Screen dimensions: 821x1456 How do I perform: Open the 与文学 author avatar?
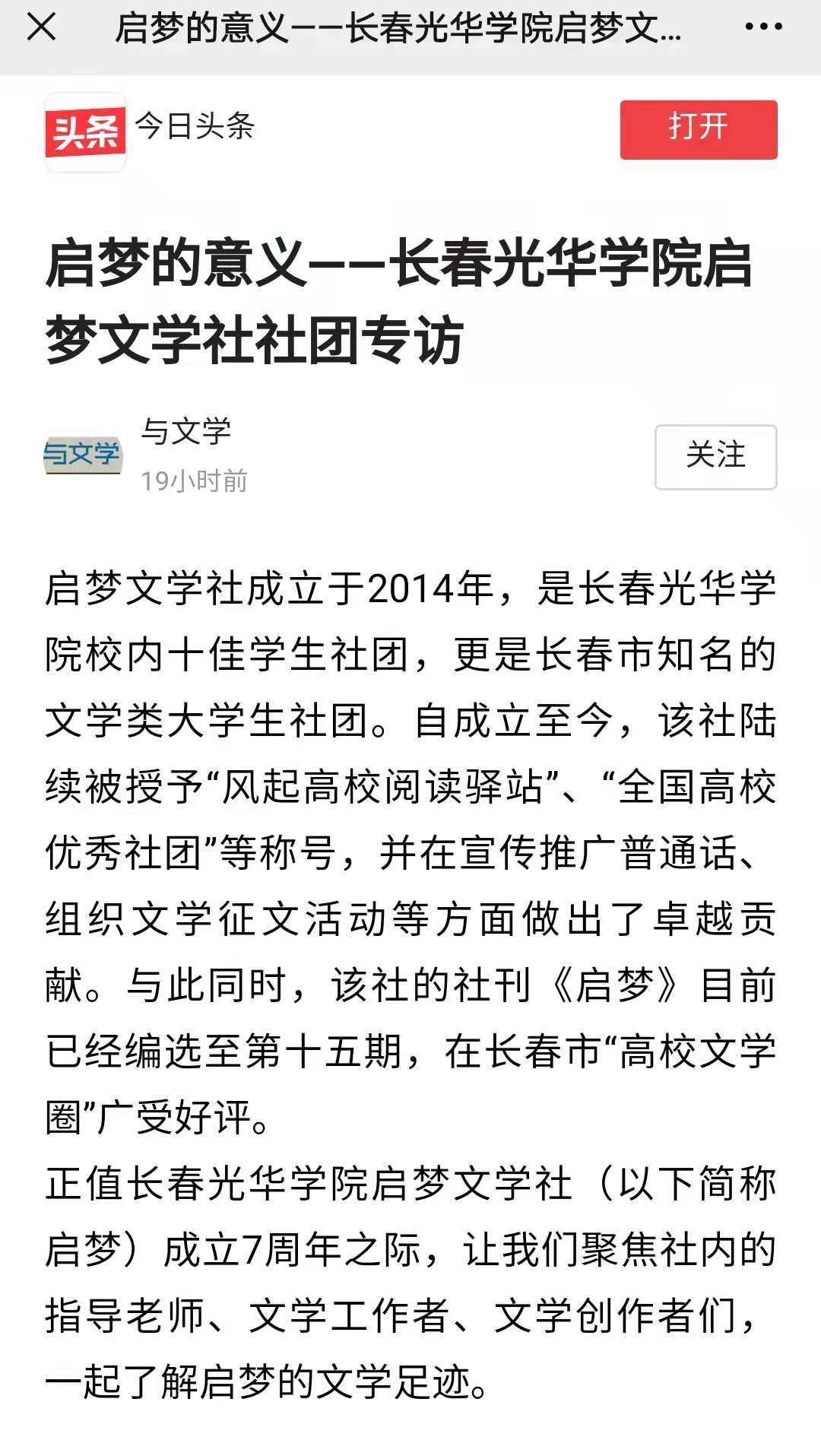pyautogui.click(x=83, y=455)
